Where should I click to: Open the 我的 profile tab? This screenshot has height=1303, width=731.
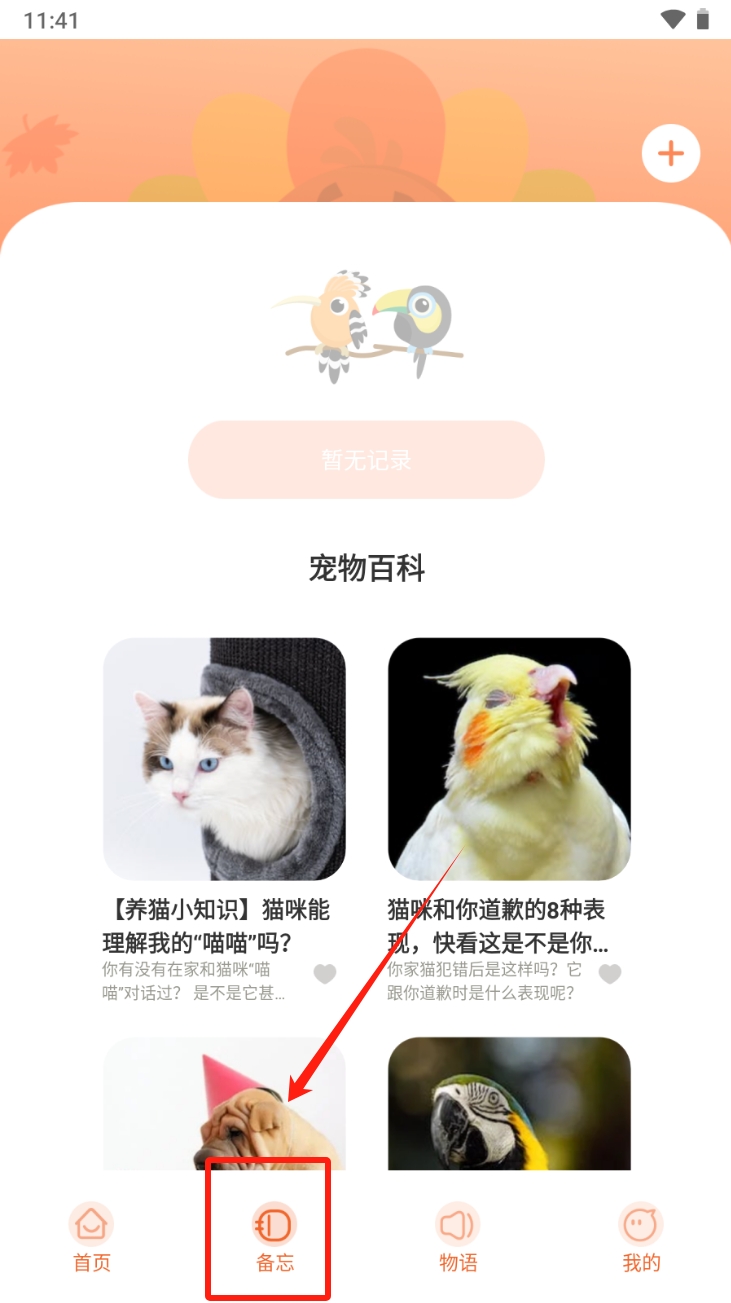click(641, 1237)
